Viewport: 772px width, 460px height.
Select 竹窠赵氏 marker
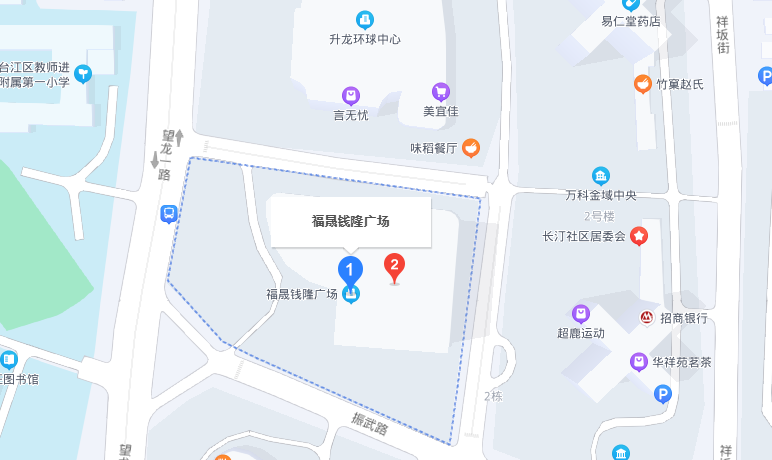(644, 84)
